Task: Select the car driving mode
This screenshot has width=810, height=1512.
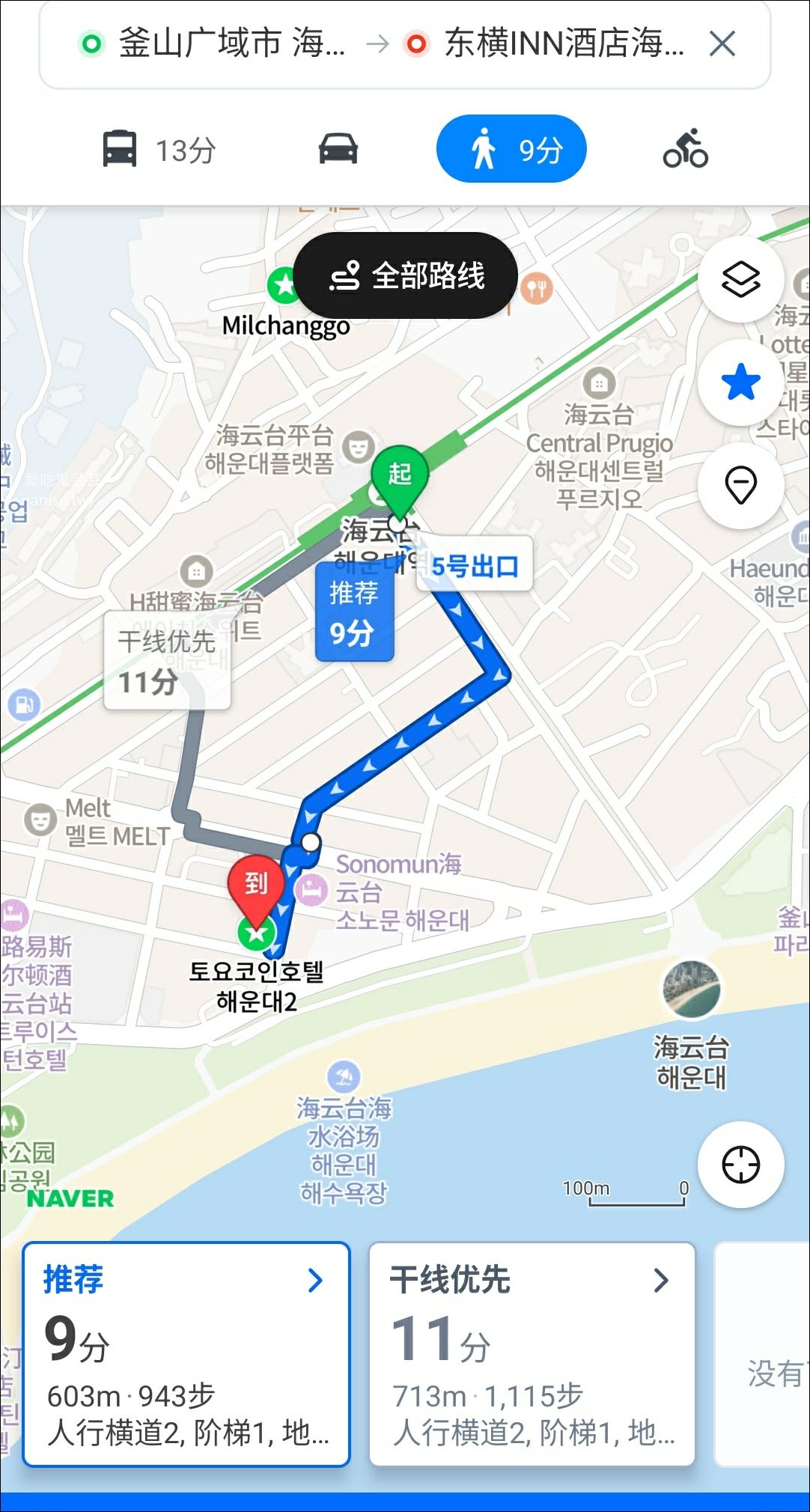Action: pyautogui.click(x=338, y=148)
